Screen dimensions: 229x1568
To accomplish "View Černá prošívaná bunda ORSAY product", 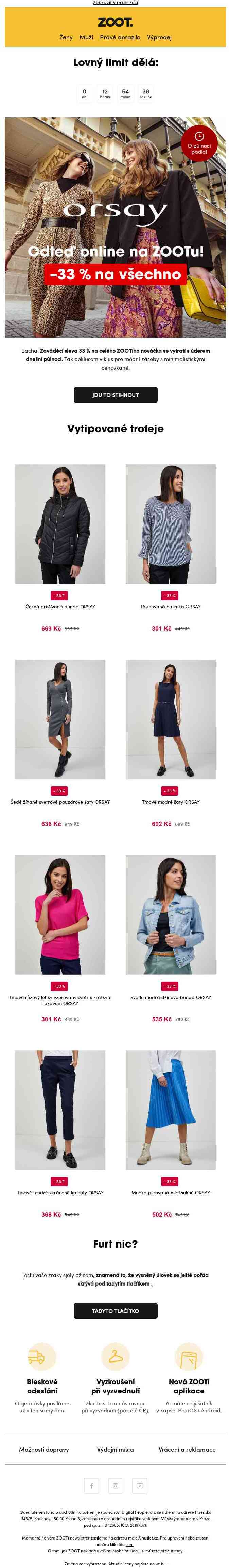I will pos(60,524).
